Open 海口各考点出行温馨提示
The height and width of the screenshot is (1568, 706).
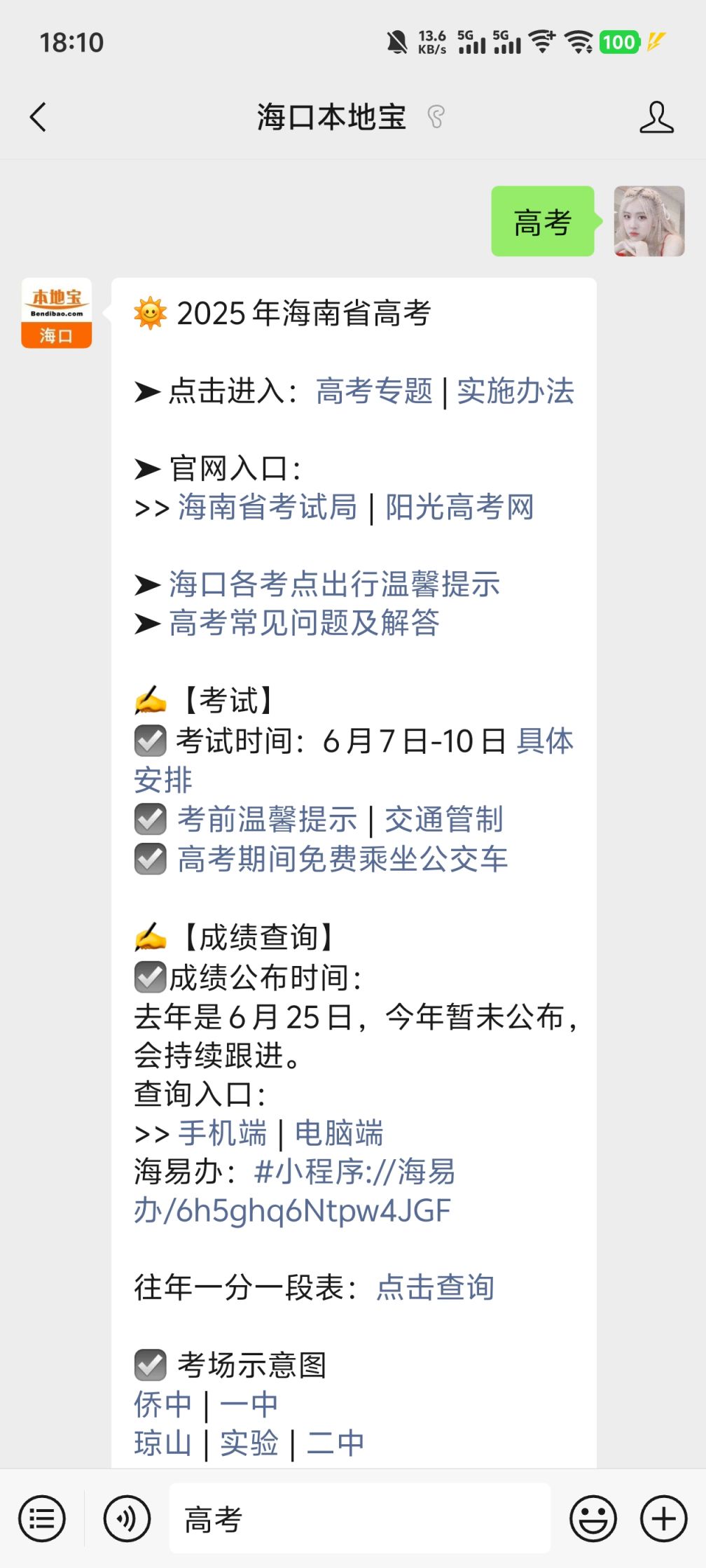coord(334,584)
